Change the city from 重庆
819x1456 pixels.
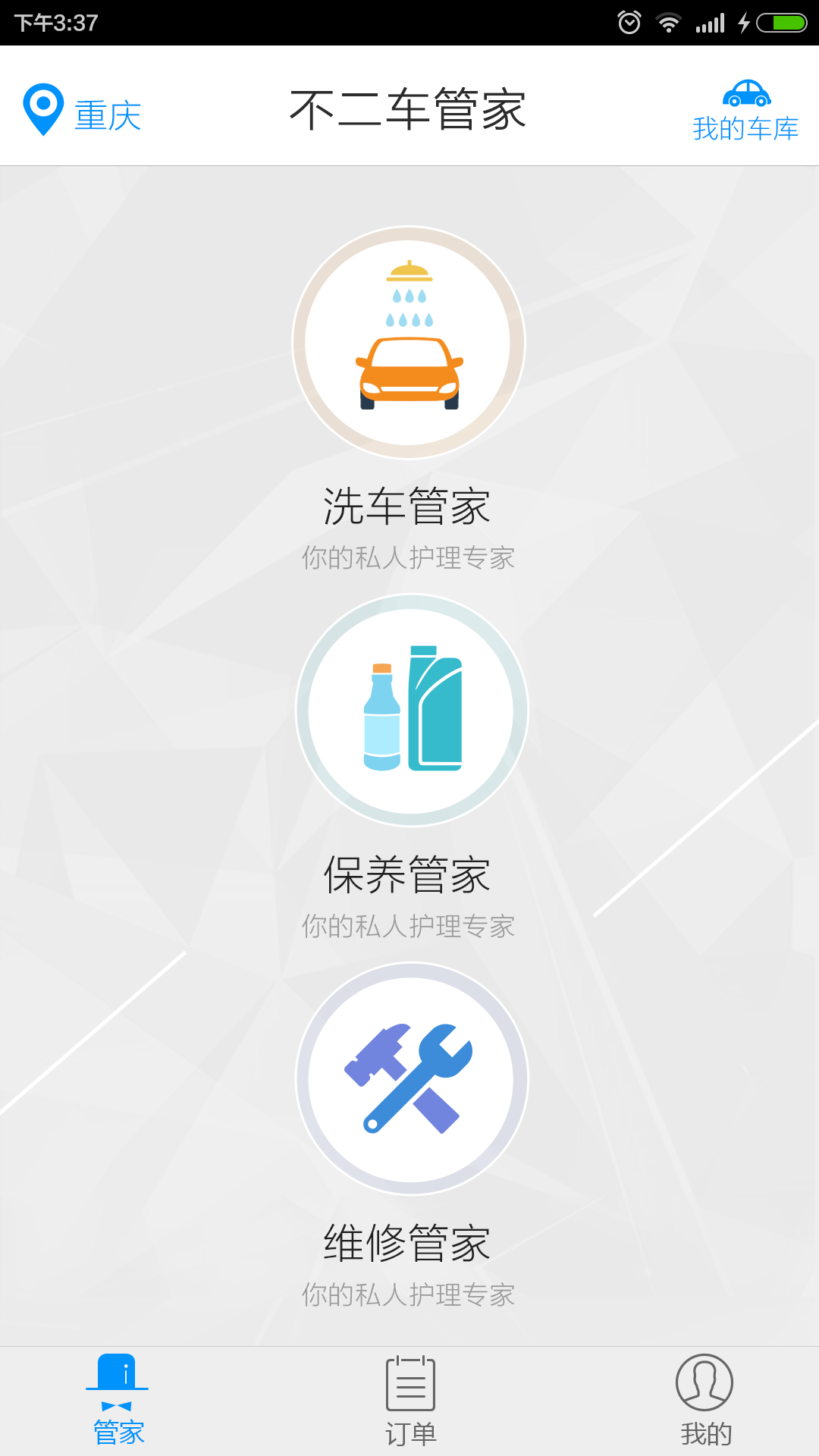(x=83, y=111)
